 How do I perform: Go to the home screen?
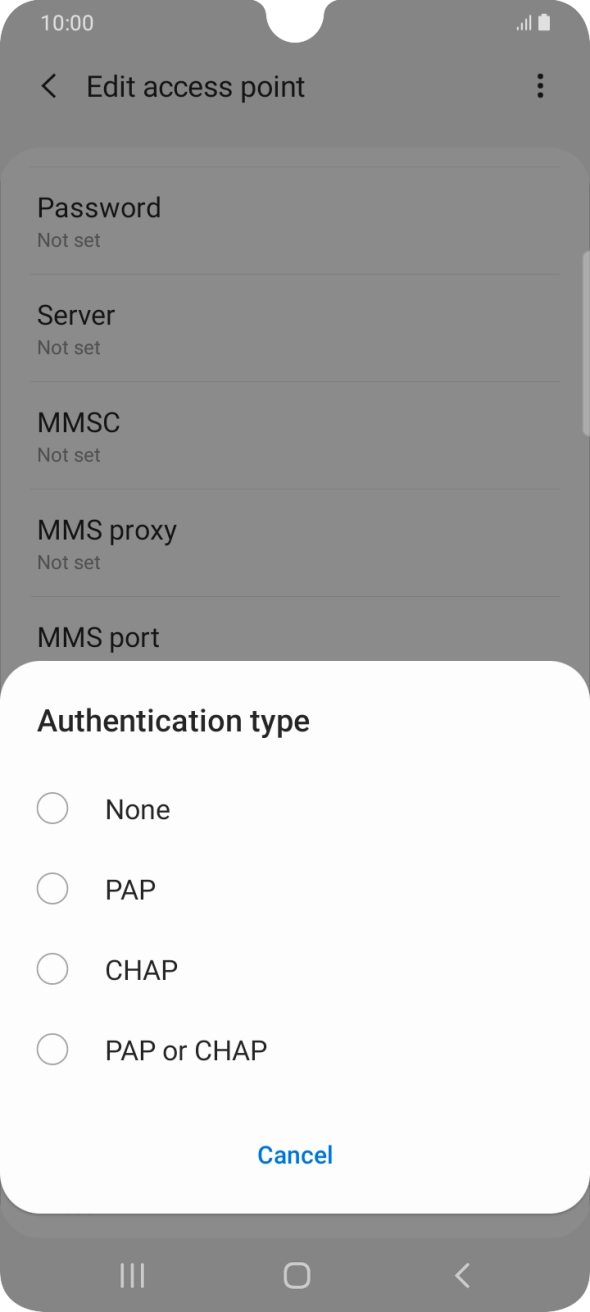[297, 1275]
